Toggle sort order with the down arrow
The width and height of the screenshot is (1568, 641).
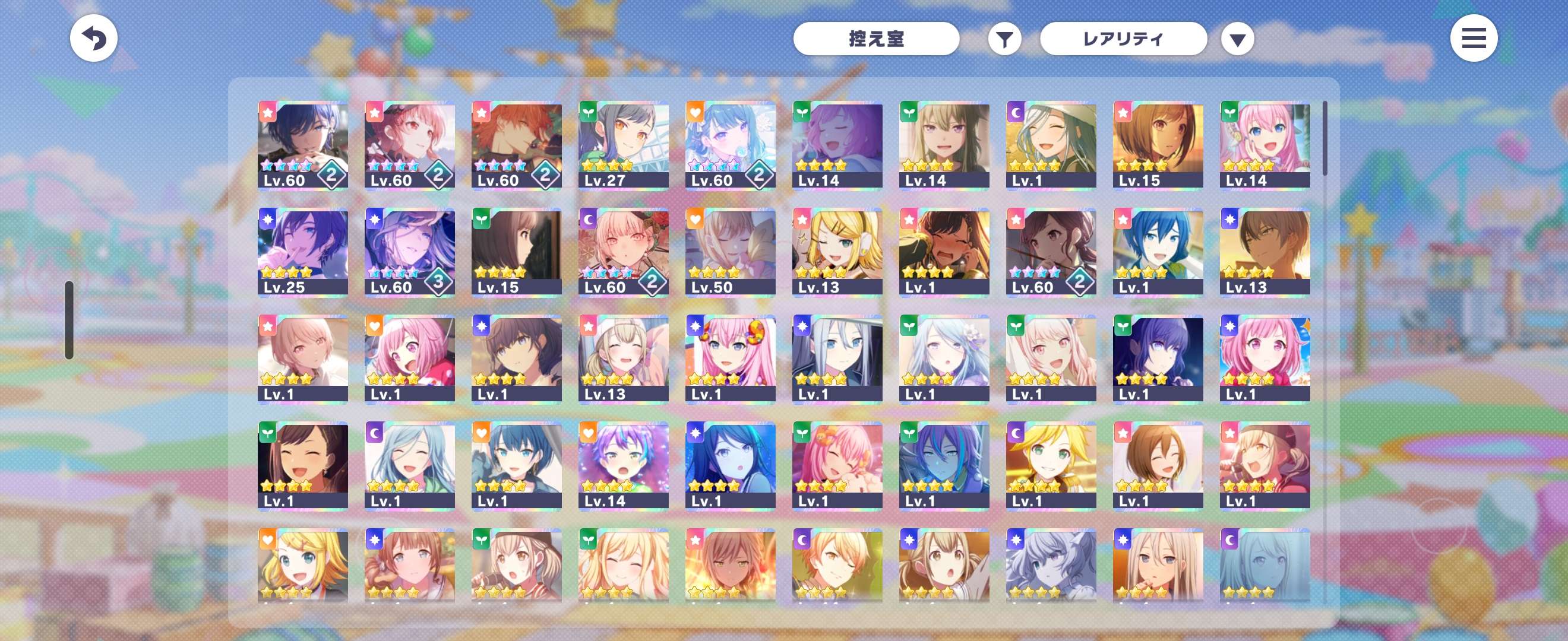(1237, 40)
